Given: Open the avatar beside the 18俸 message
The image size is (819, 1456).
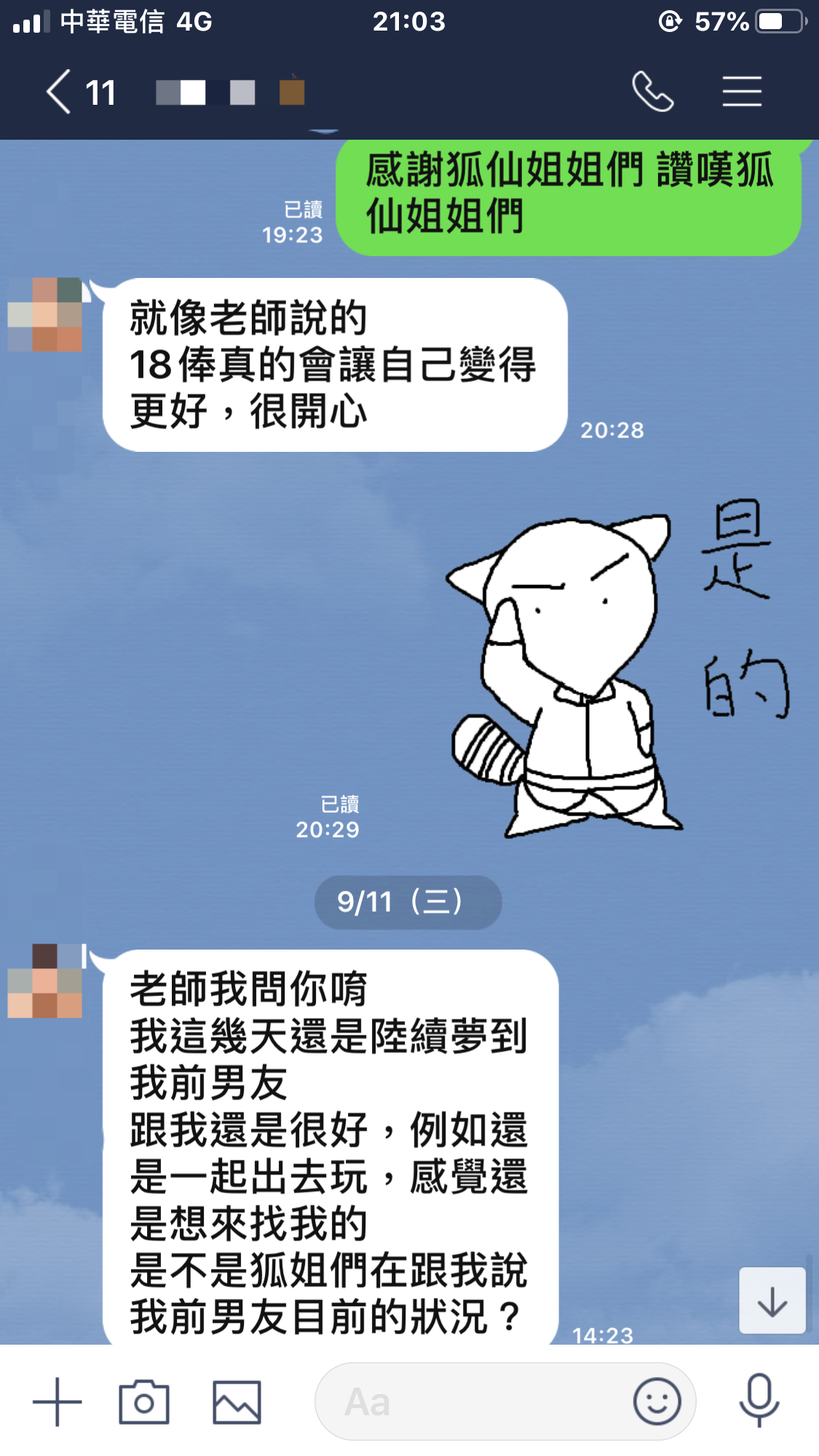Looking at the screenshot, I should click(45, 314).
